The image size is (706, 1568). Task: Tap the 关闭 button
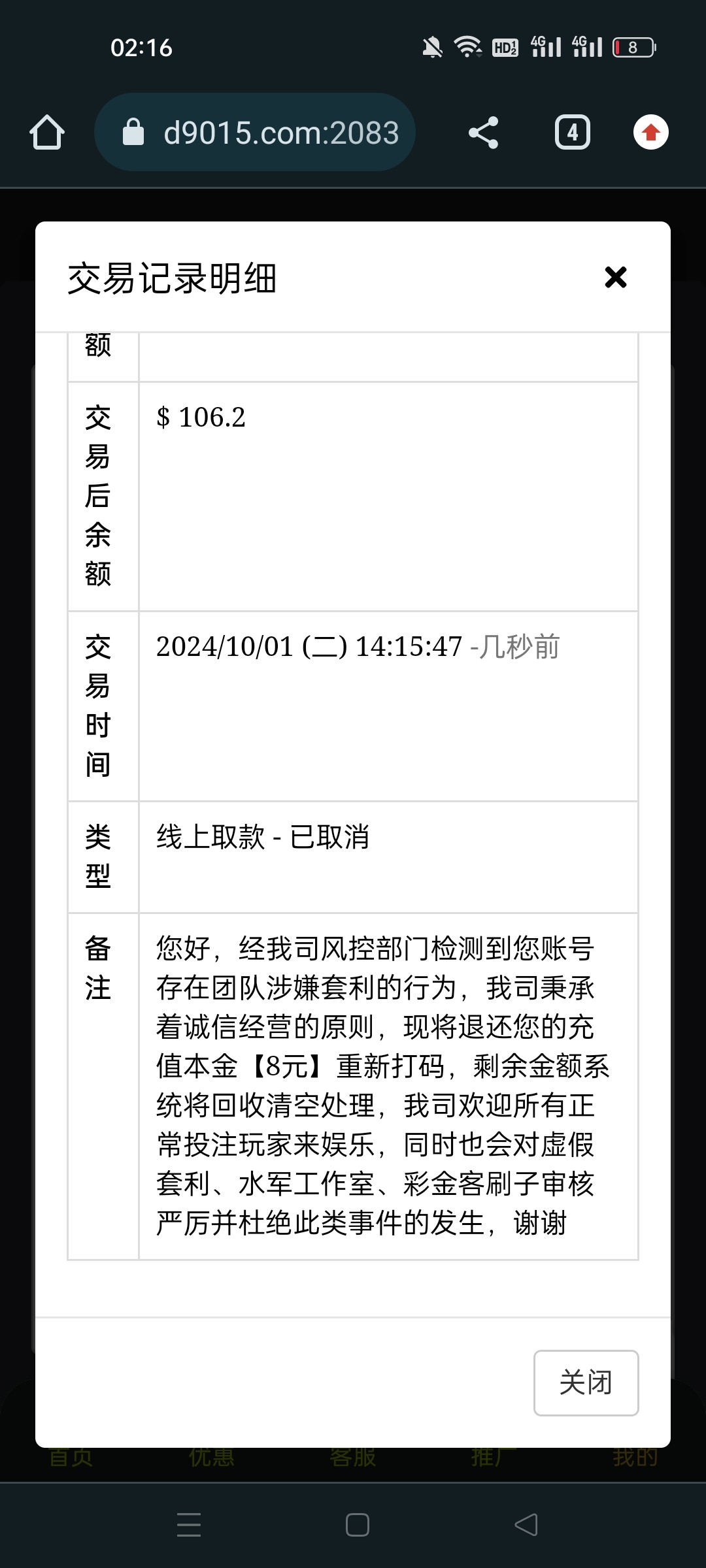(x=586, y=1382)
